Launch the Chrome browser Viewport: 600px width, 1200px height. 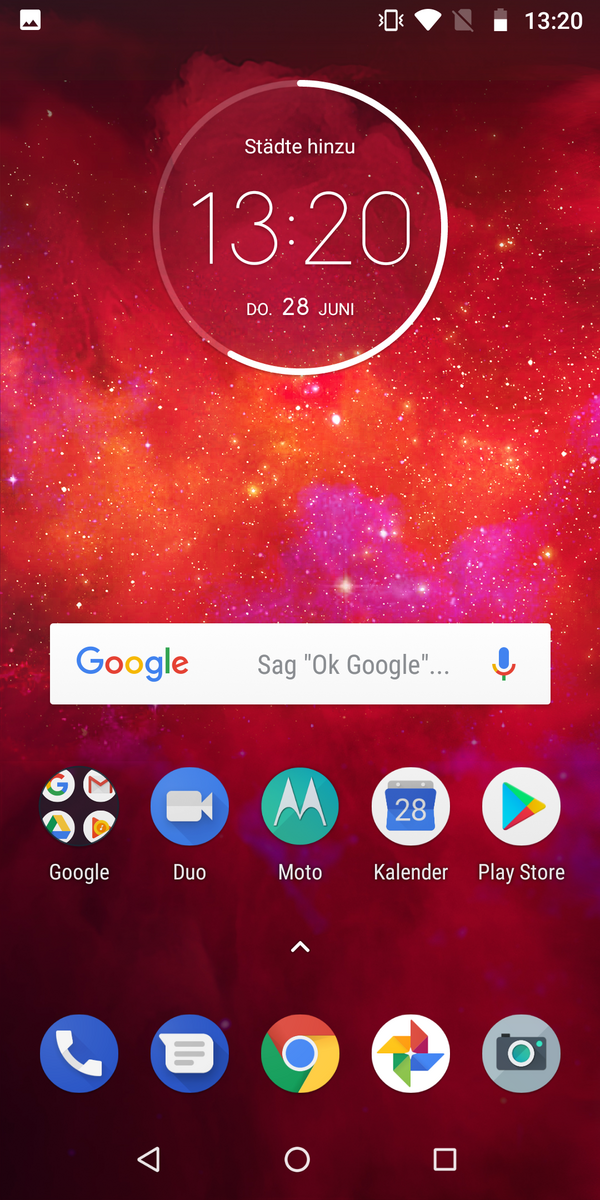point(300,1054)
